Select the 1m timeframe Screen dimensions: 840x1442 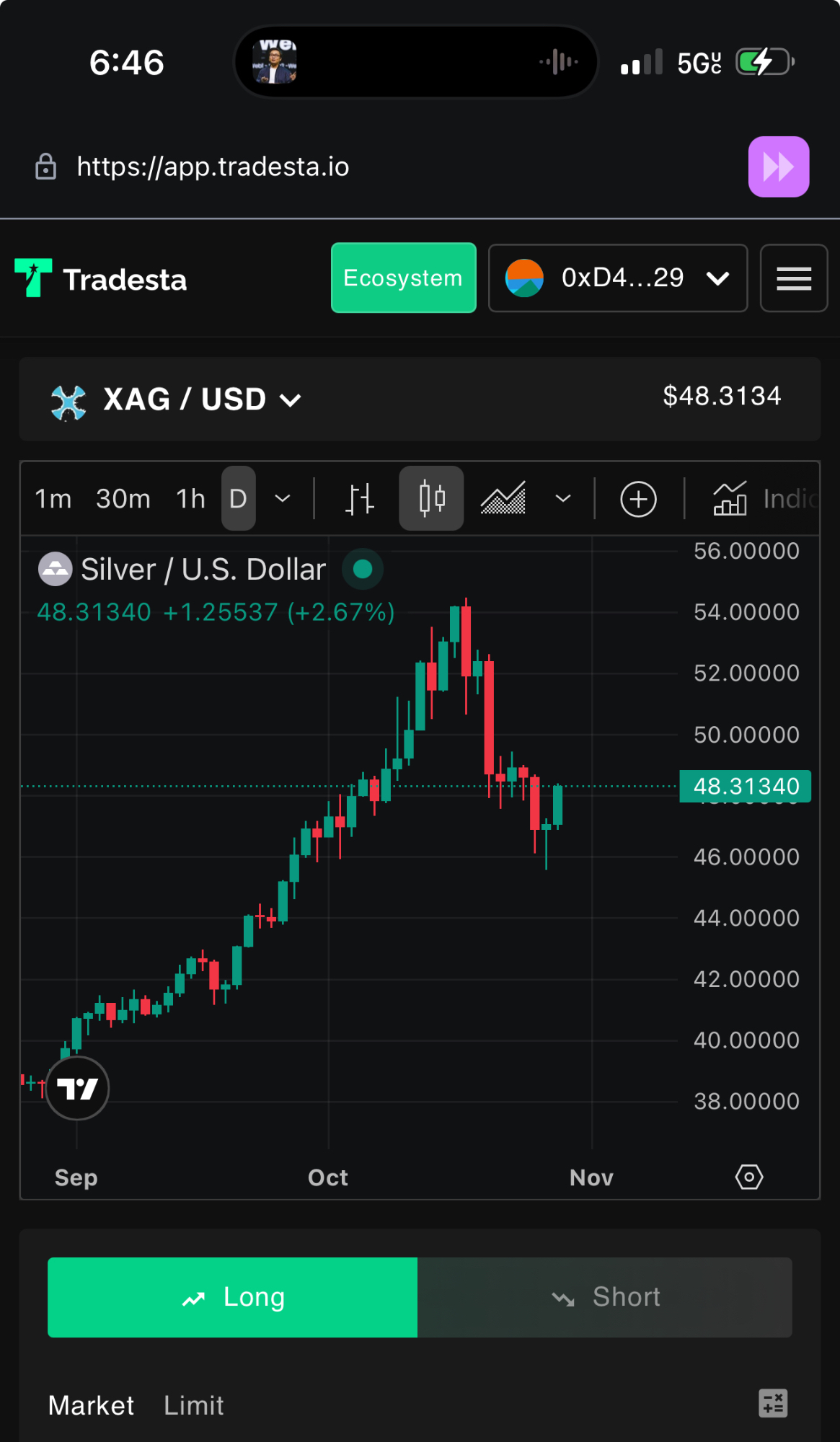point(53,498)
